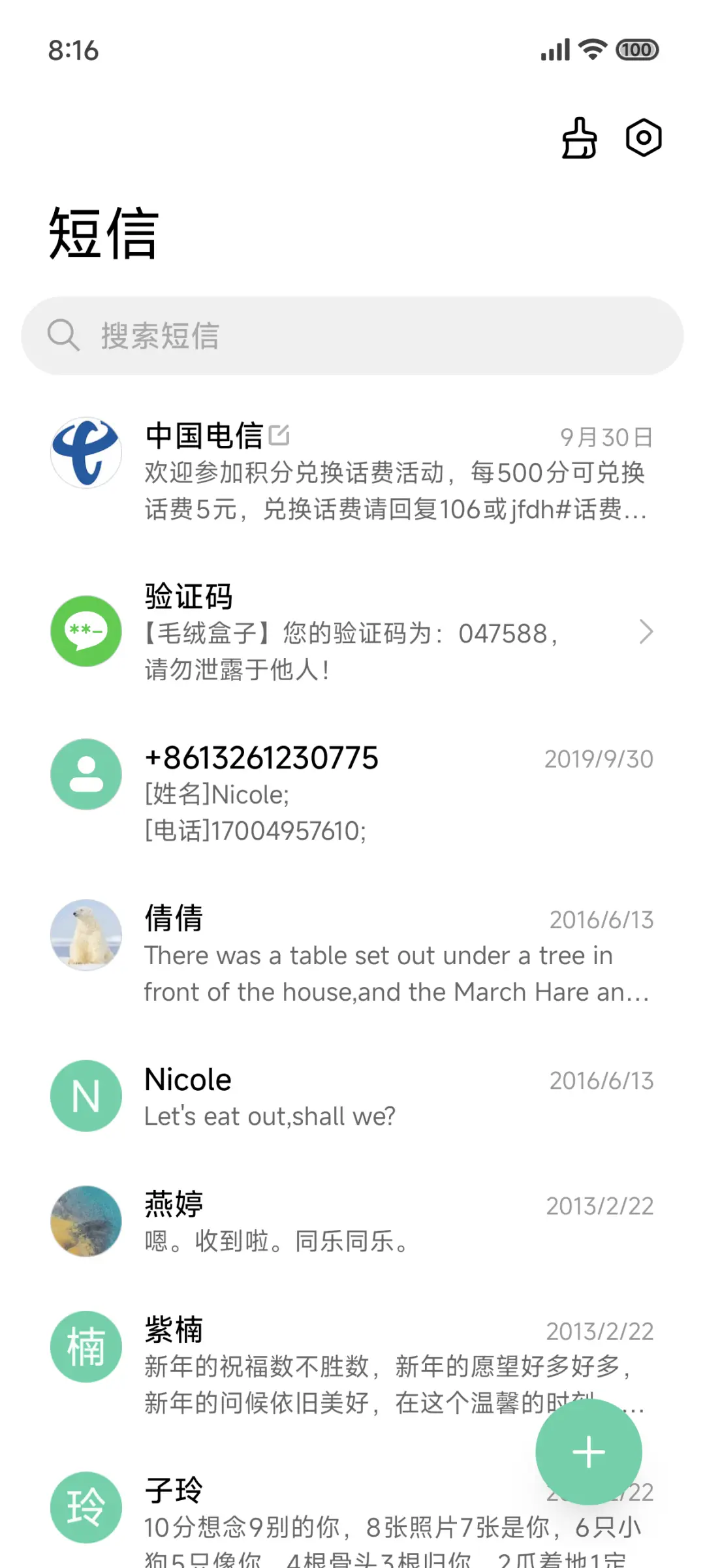Select Nicole's green letter avatar
This screenshot has height=1568, width=705.
[x=85, y=1095]
